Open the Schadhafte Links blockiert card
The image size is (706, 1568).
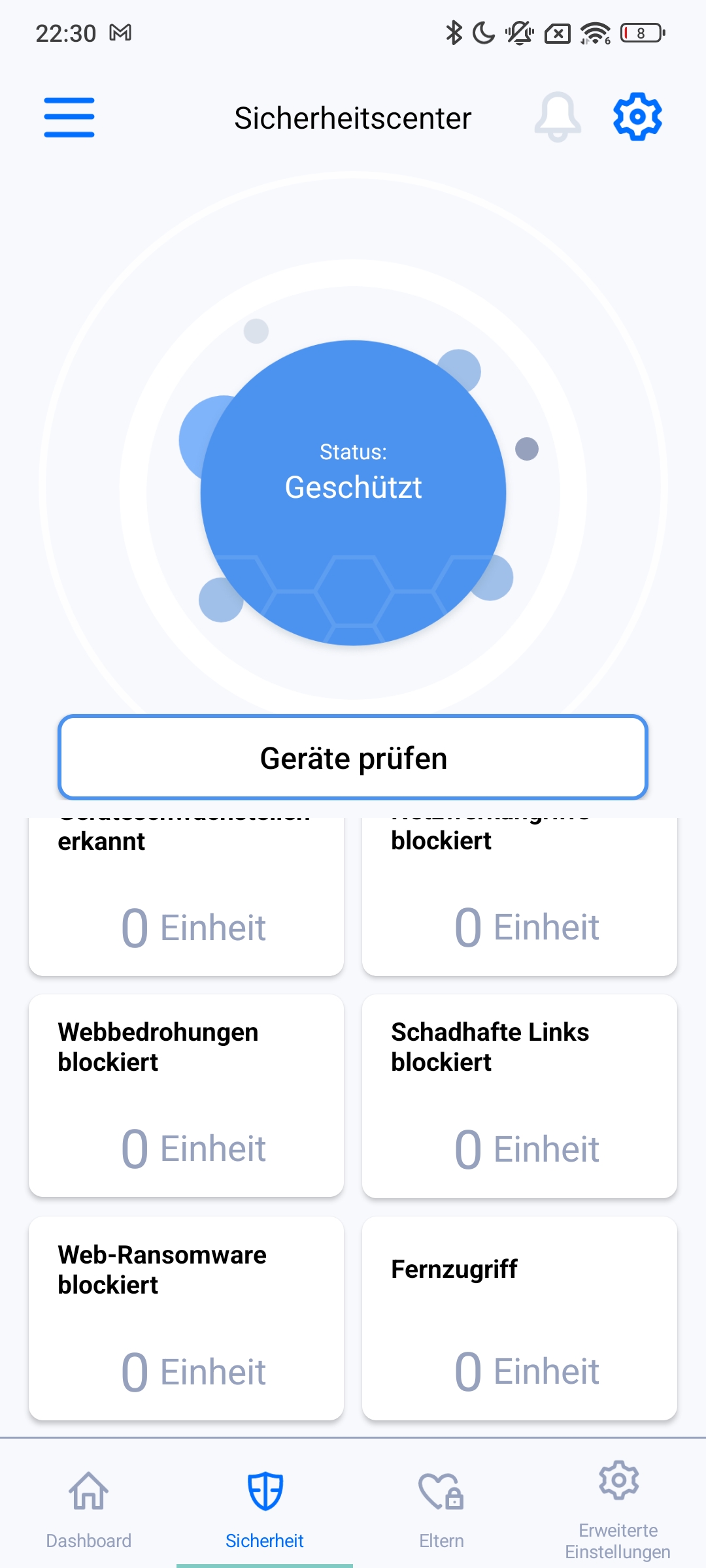[520, 1096]
